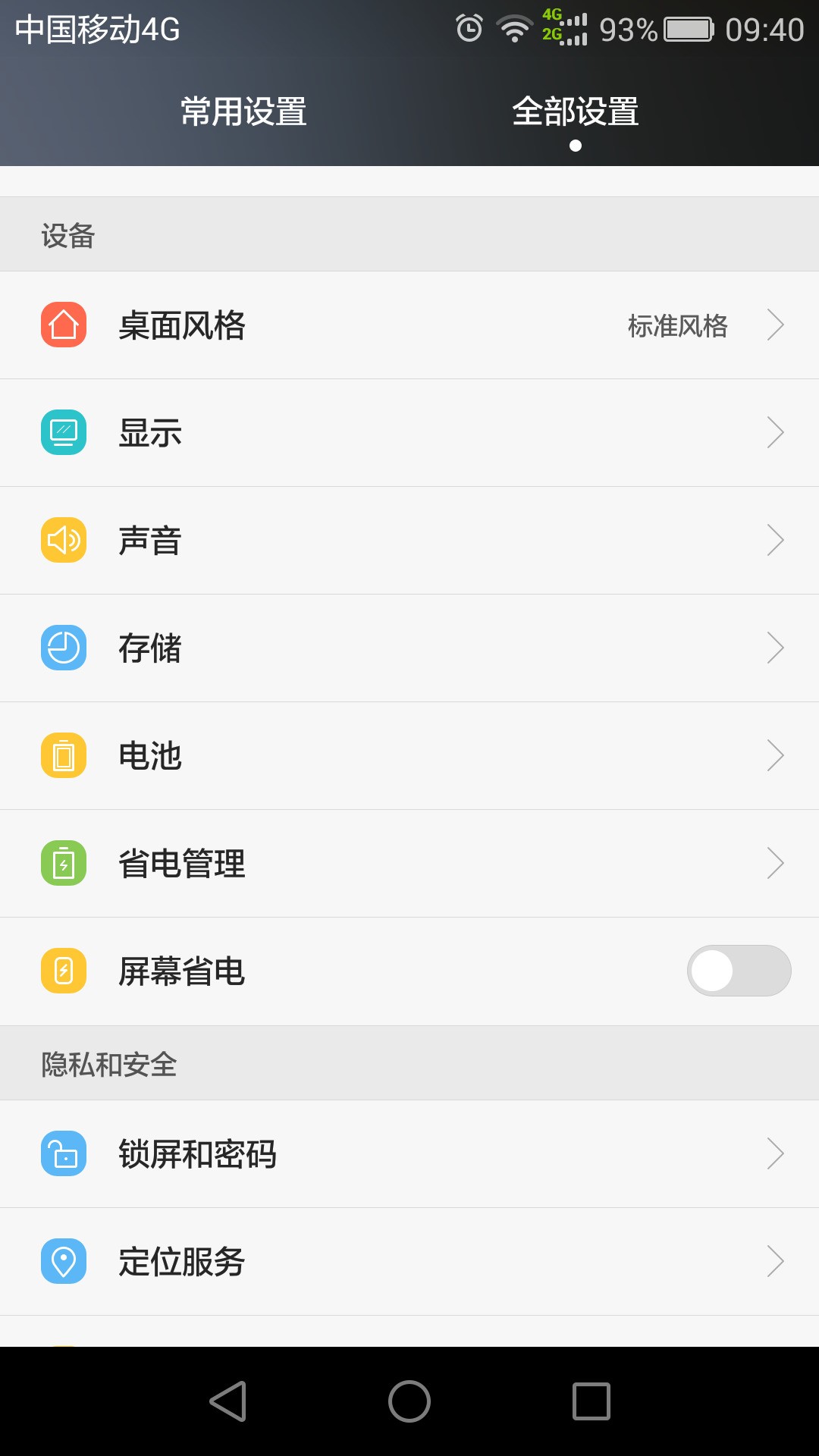Open 存储 settings
Image resolution: width=819 pixels, height=1456 pixels.
pyautogui.click(x=409, y=648)
